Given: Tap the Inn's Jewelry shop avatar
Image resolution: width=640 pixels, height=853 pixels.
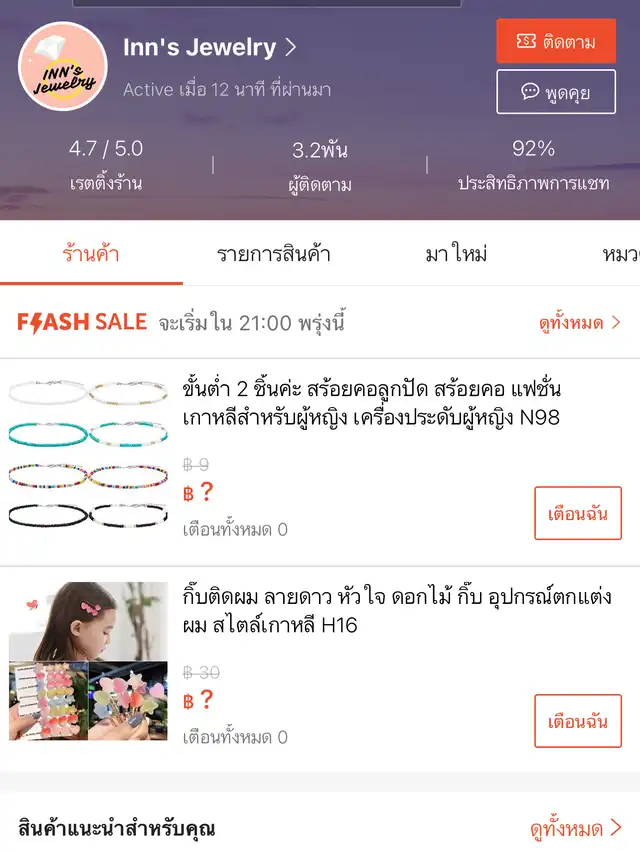Looking at the screenshot, I should coord(63,66).
